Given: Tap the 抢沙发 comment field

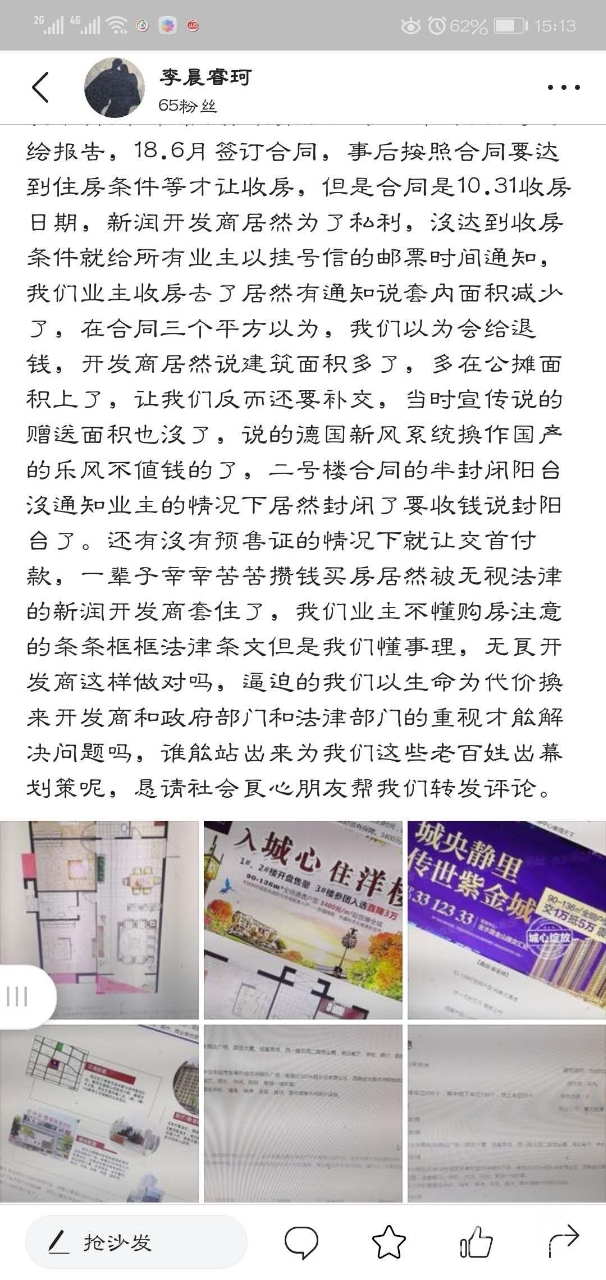Looking at the screenshot, I should 136,1242.
